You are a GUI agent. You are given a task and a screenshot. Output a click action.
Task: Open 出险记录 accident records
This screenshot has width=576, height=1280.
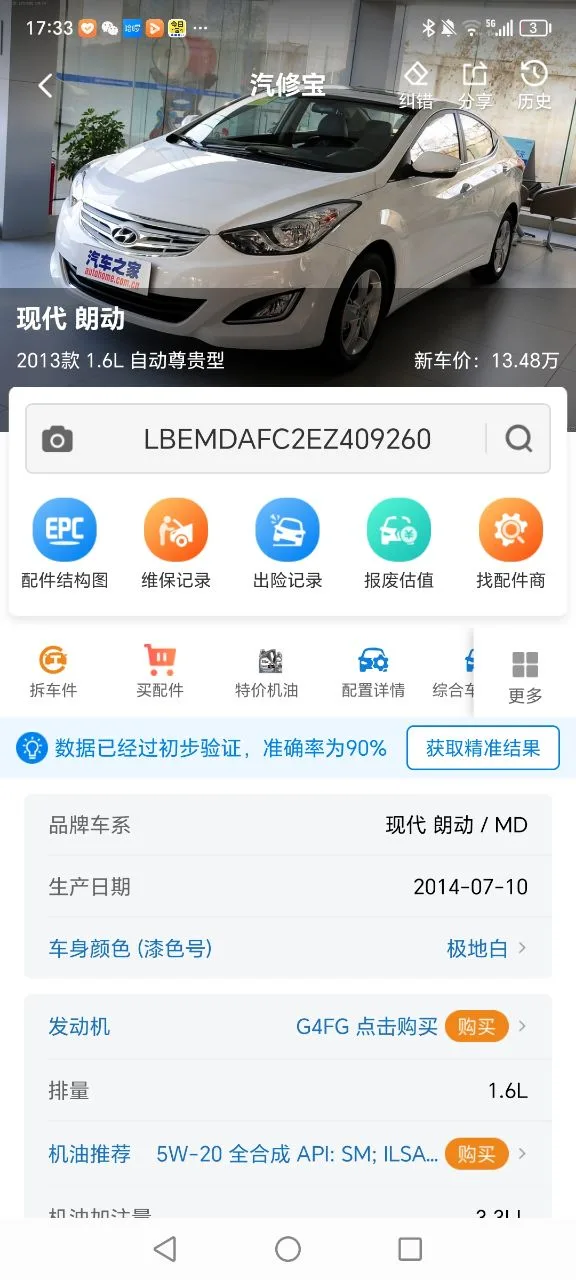click(x=287, y=544)
